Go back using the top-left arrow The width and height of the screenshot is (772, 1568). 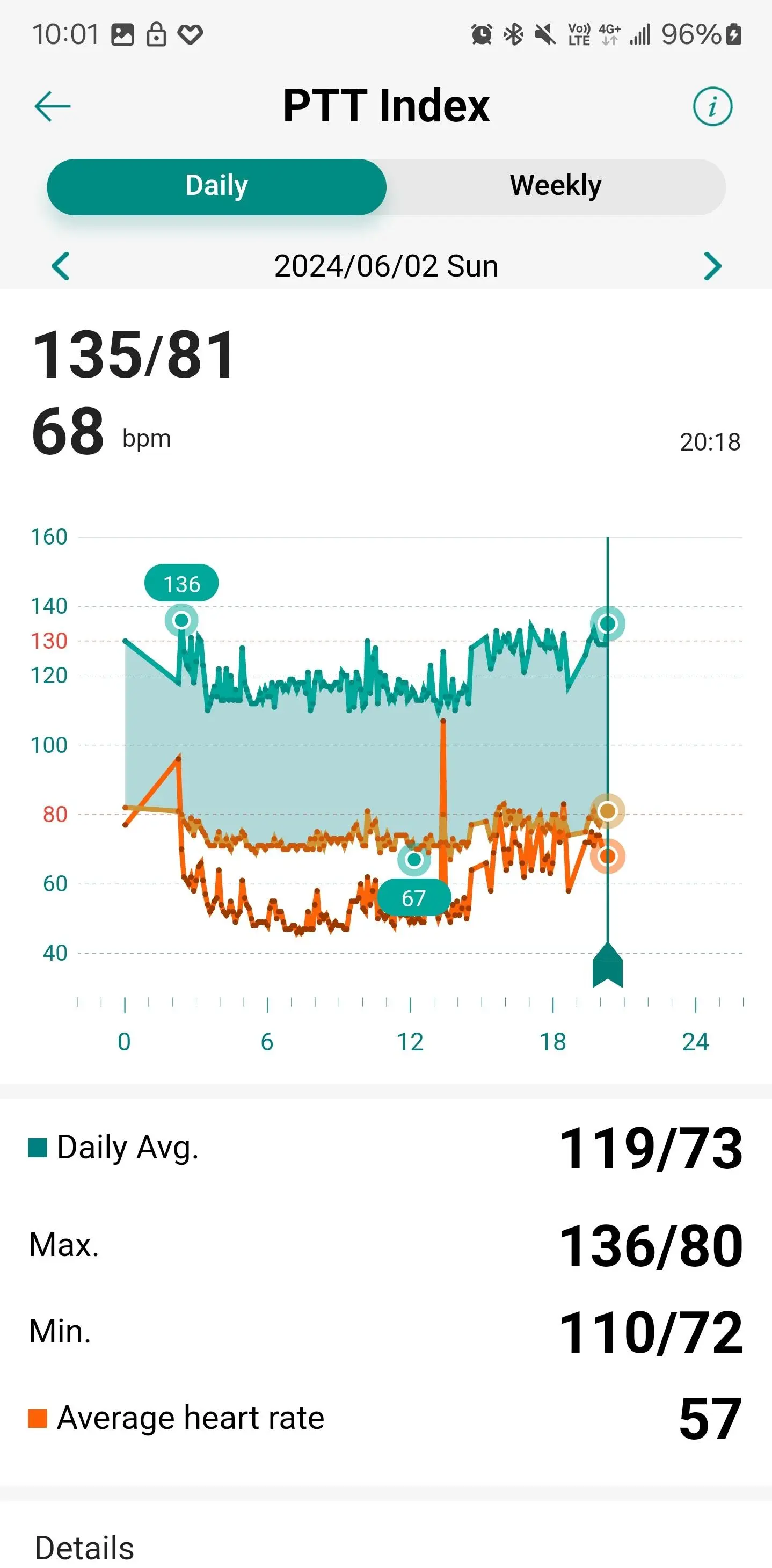point(52,106)
